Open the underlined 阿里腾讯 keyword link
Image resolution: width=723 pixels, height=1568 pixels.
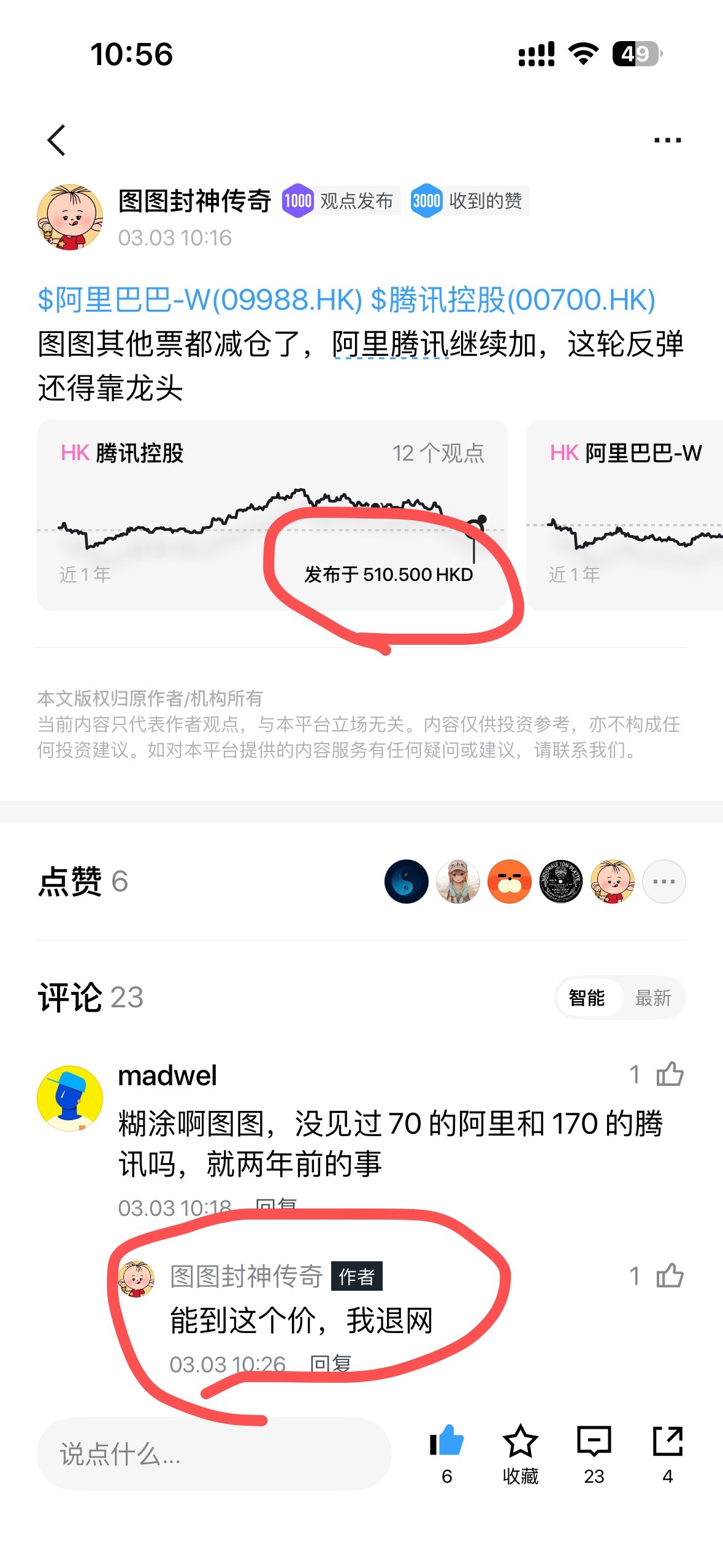click(391, 344)
